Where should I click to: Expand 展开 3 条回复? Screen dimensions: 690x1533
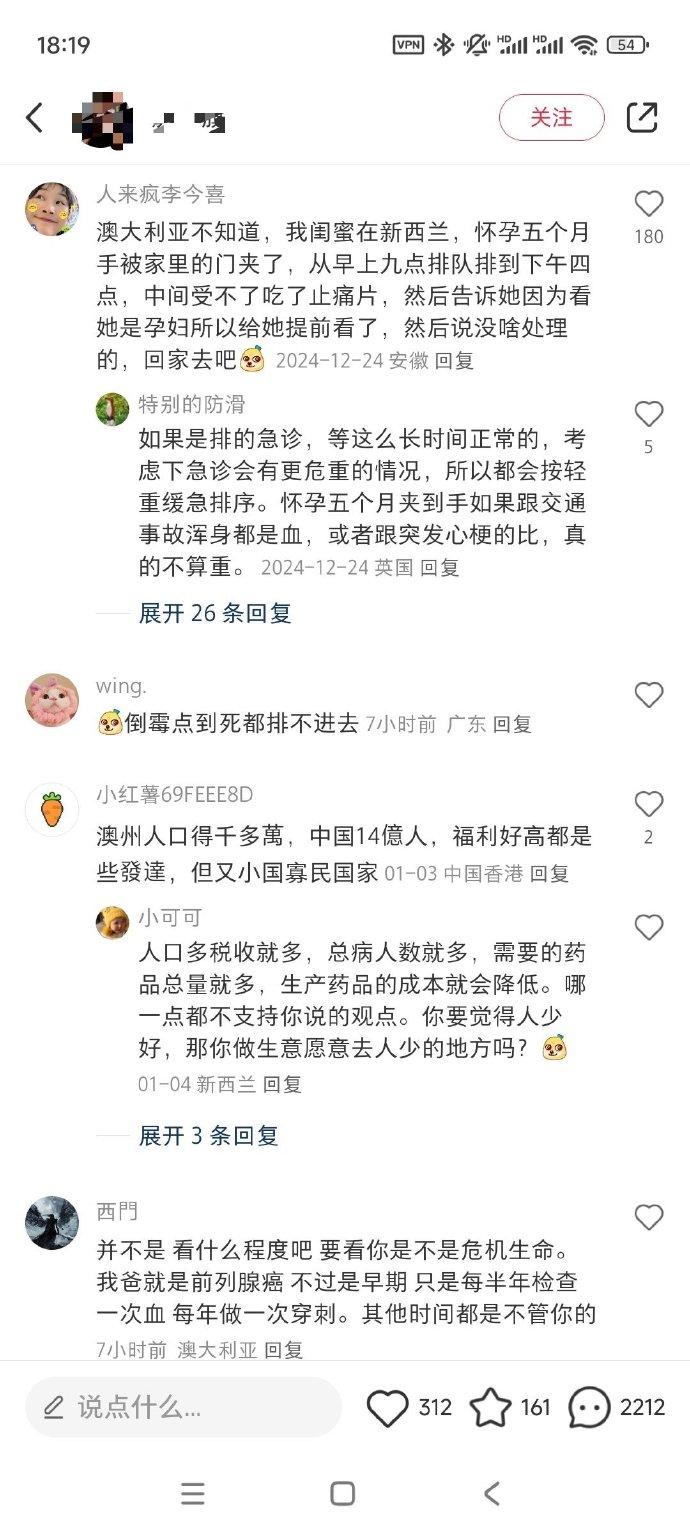(208, 1136)
